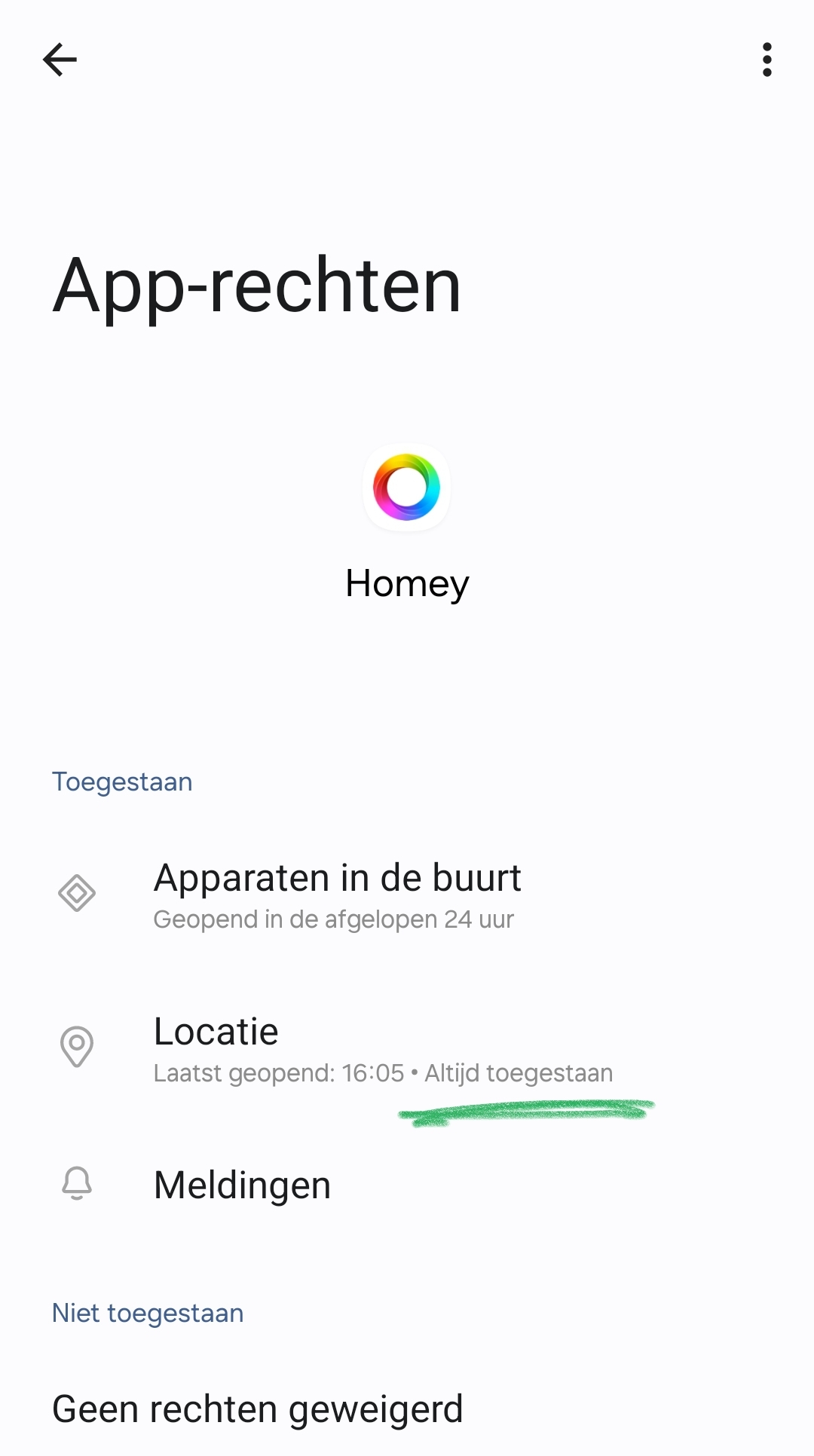Screen dimensions: 814x1456
Task: Go back with the arrow icon
Action: click(60, 60)
